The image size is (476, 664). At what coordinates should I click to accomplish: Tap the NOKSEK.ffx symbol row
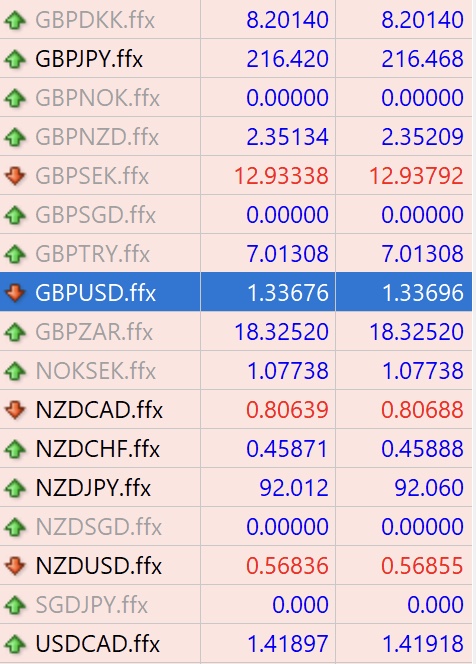236,371
